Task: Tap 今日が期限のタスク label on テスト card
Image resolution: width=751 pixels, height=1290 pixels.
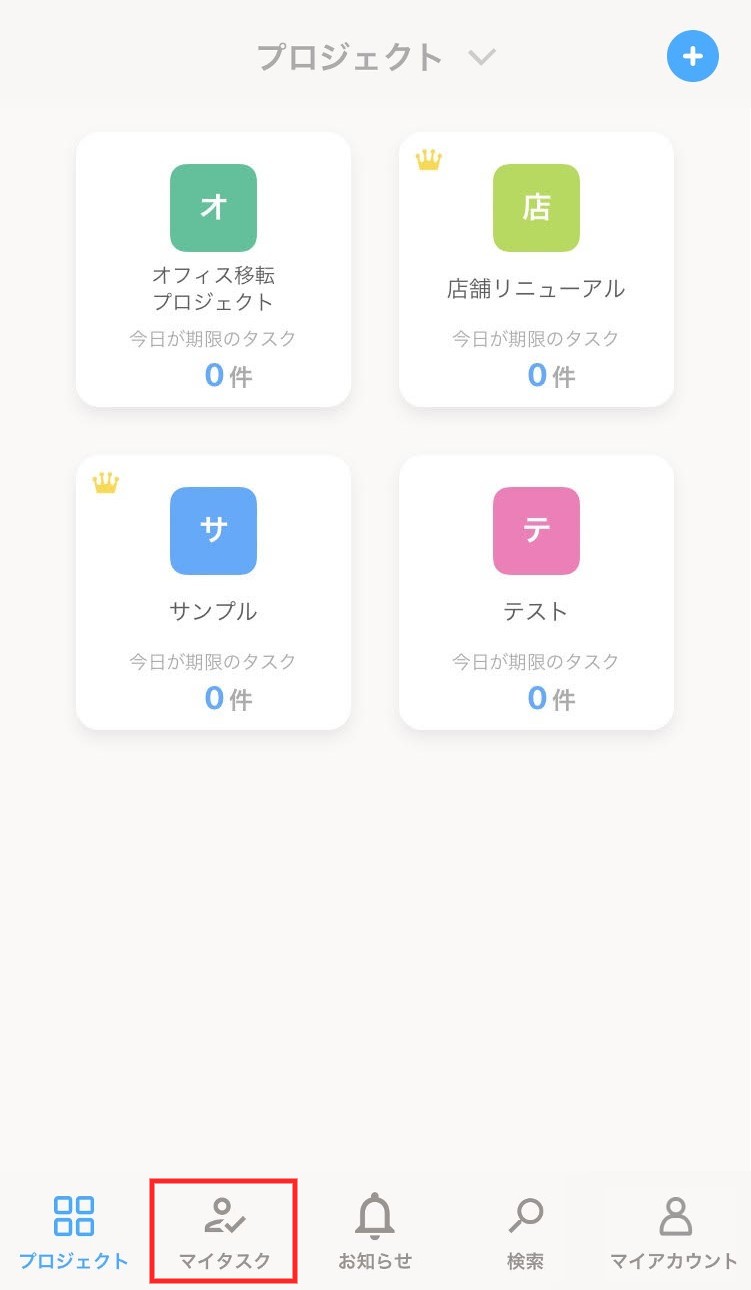Action: pyautogui.click(x=536, y=661)
